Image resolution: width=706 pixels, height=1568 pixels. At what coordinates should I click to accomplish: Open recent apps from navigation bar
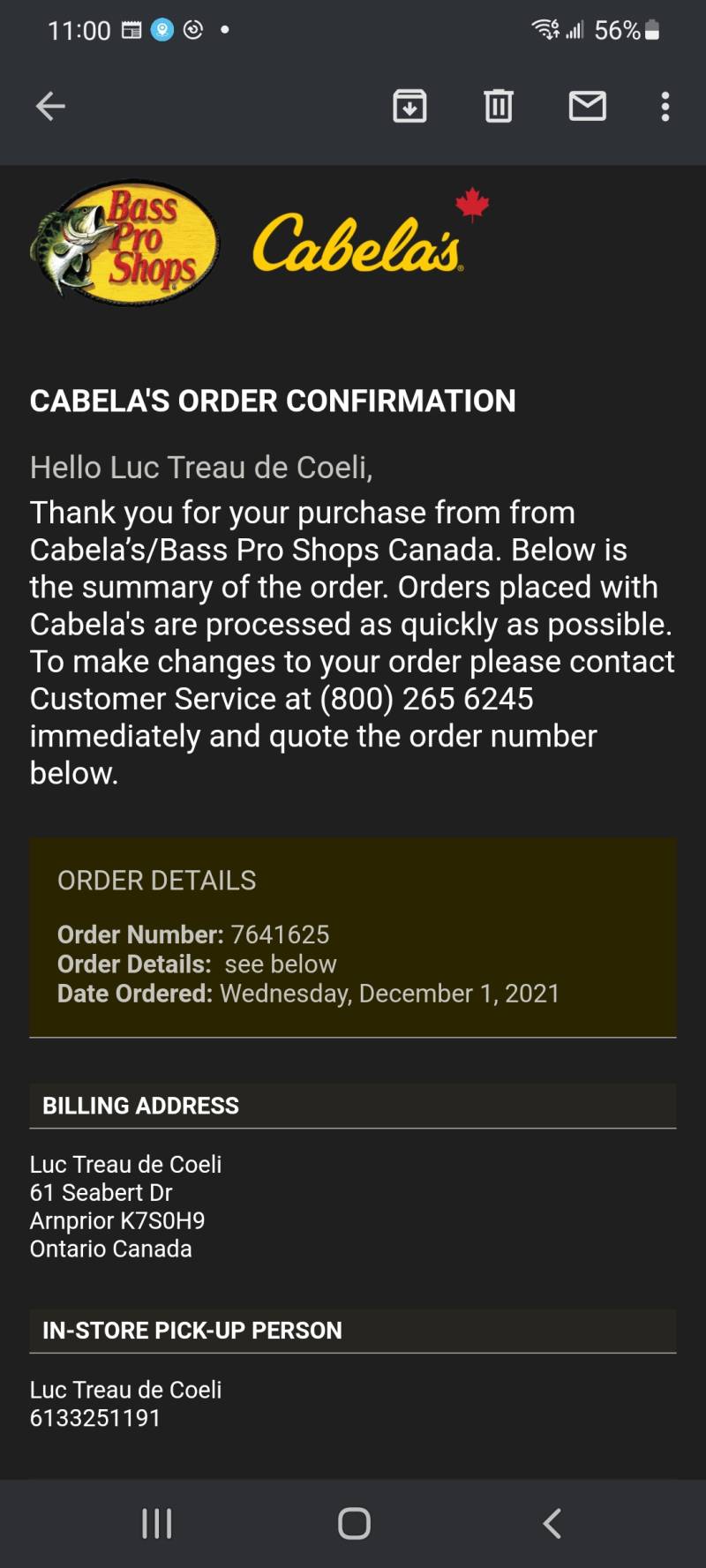[x=157, y=1523]
